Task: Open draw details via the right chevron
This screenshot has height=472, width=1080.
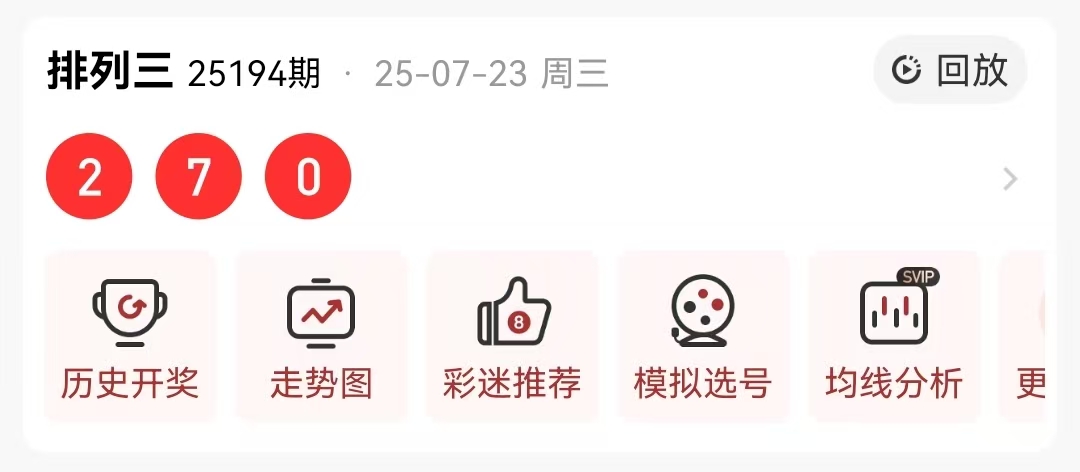Action: tap(1010, 179)
